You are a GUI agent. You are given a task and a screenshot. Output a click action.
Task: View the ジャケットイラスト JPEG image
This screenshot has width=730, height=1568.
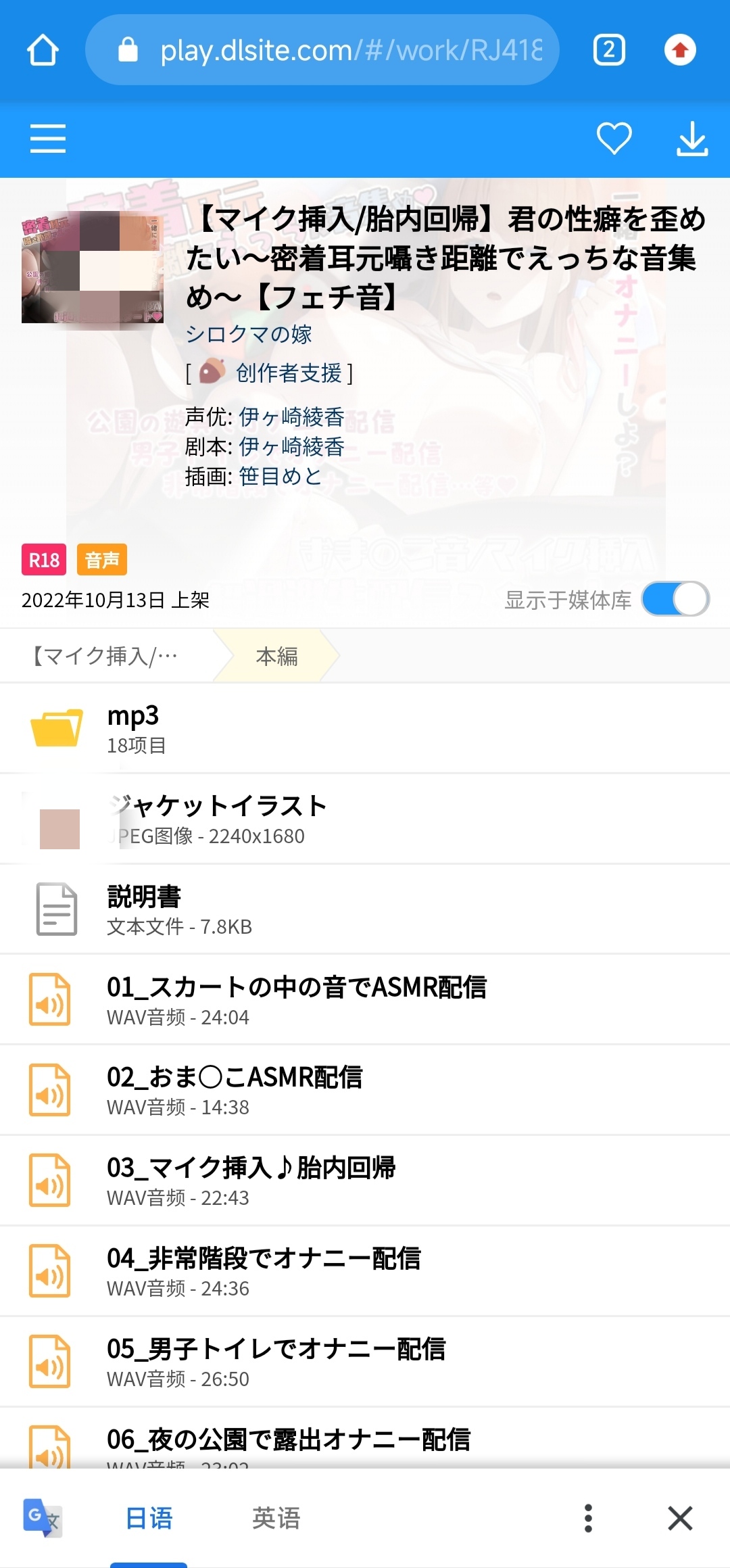pyautogui.click(x=365, y=819)
